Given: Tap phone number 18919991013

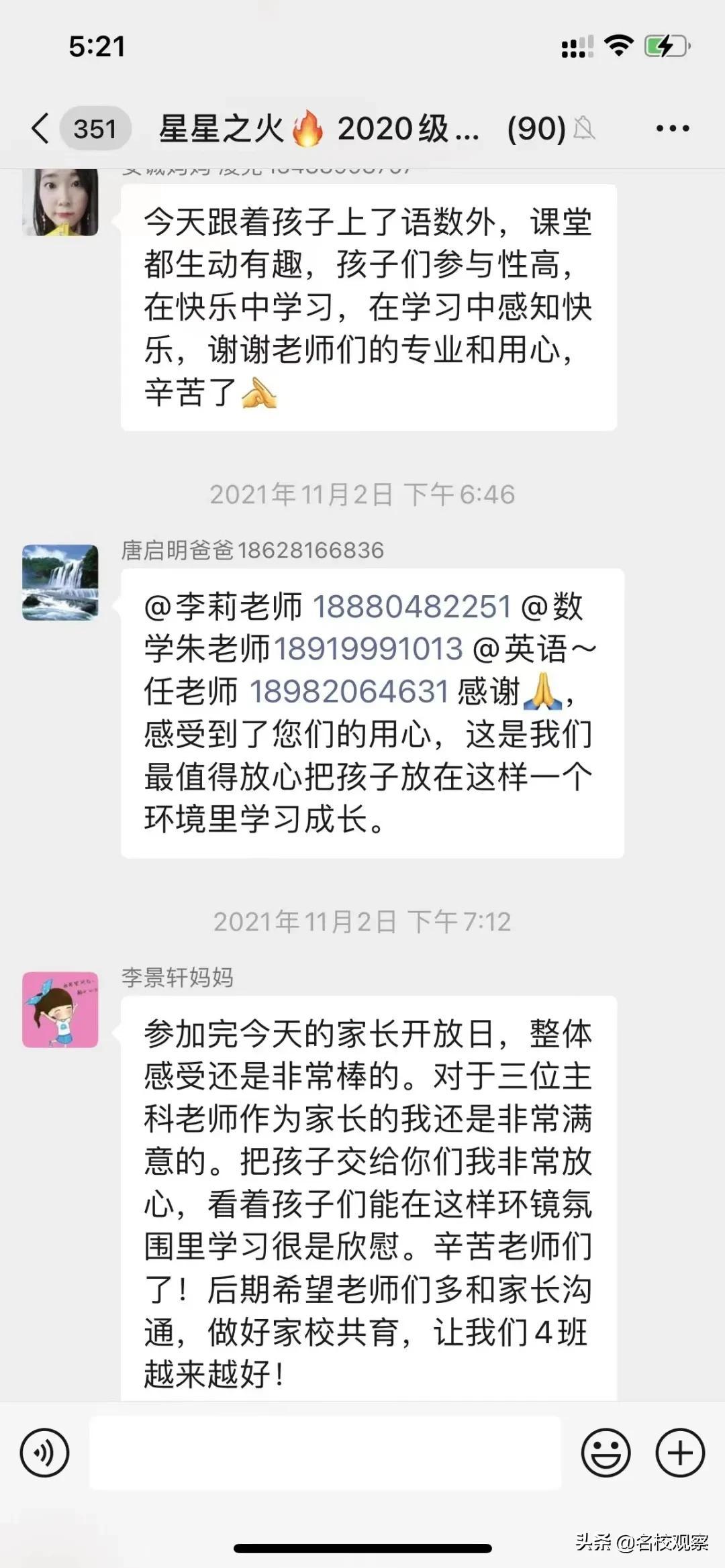Looking at the screenshot, I should point(368,649).
